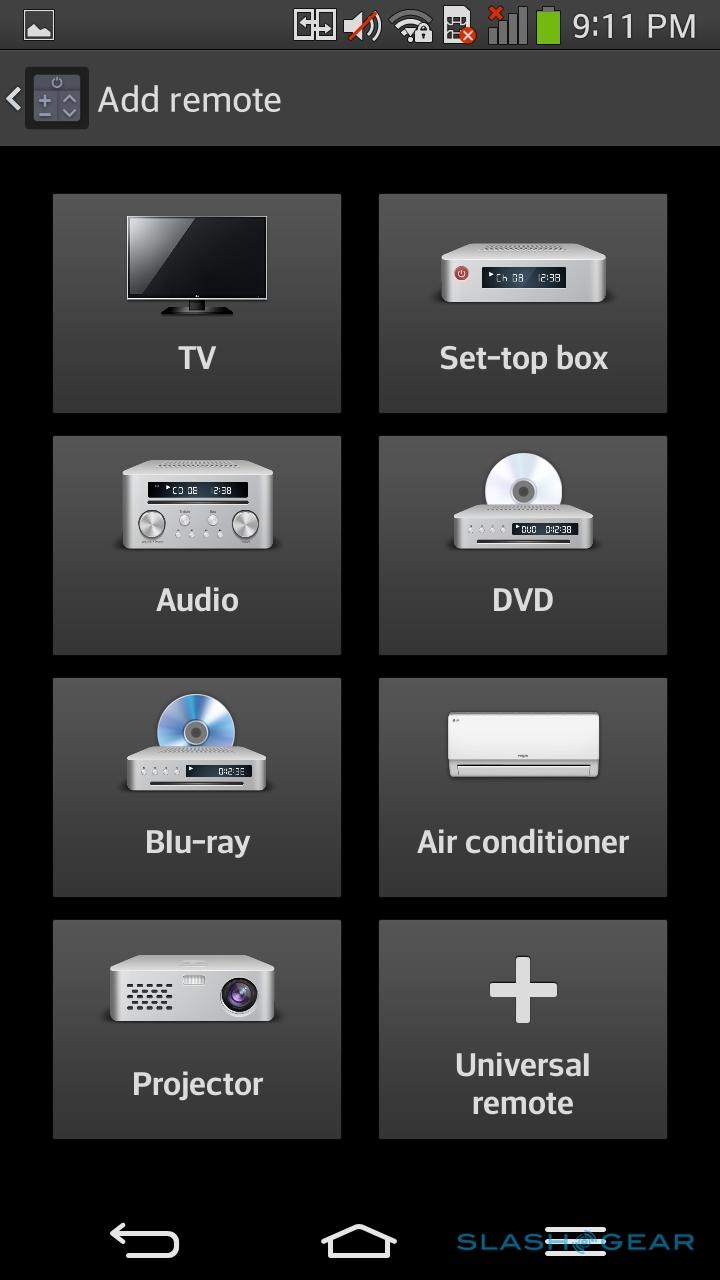Open the DVD remote option
This screenshot has height=1280, width=720.
point(523,545)
